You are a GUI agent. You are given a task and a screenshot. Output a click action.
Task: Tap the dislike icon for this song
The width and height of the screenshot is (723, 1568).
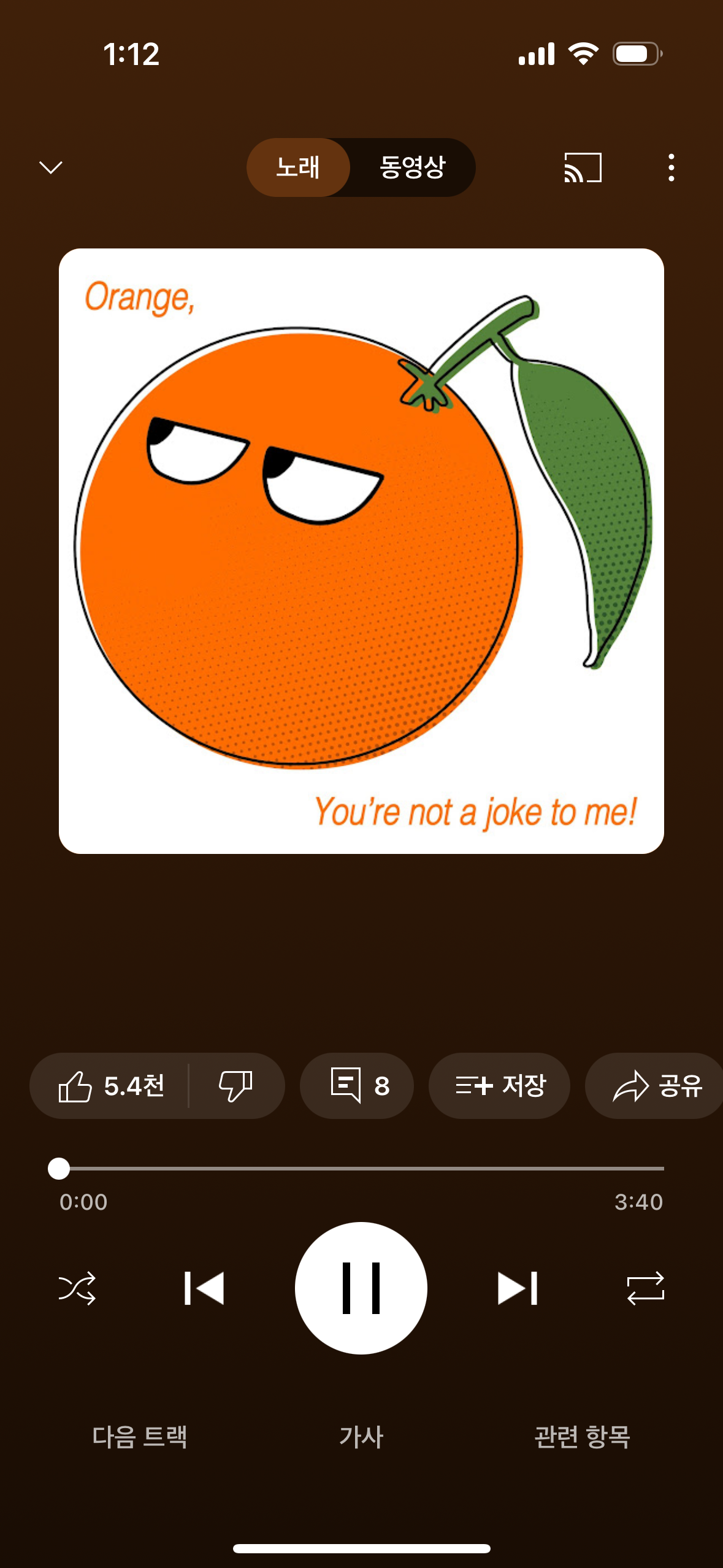(x=237, y=1086)
